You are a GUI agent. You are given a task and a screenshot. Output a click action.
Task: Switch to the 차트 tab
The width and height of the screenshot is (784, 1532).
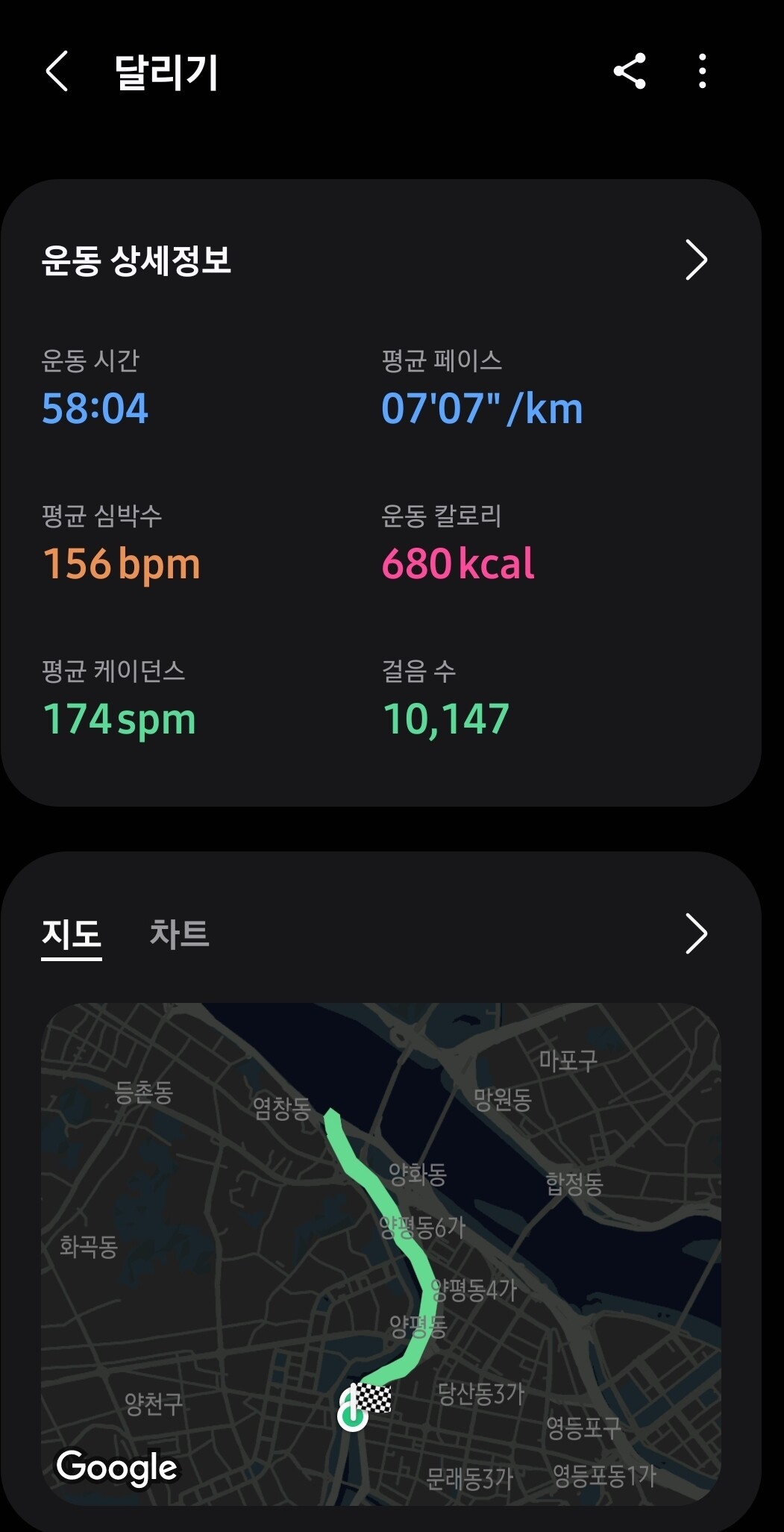[179, 934]
